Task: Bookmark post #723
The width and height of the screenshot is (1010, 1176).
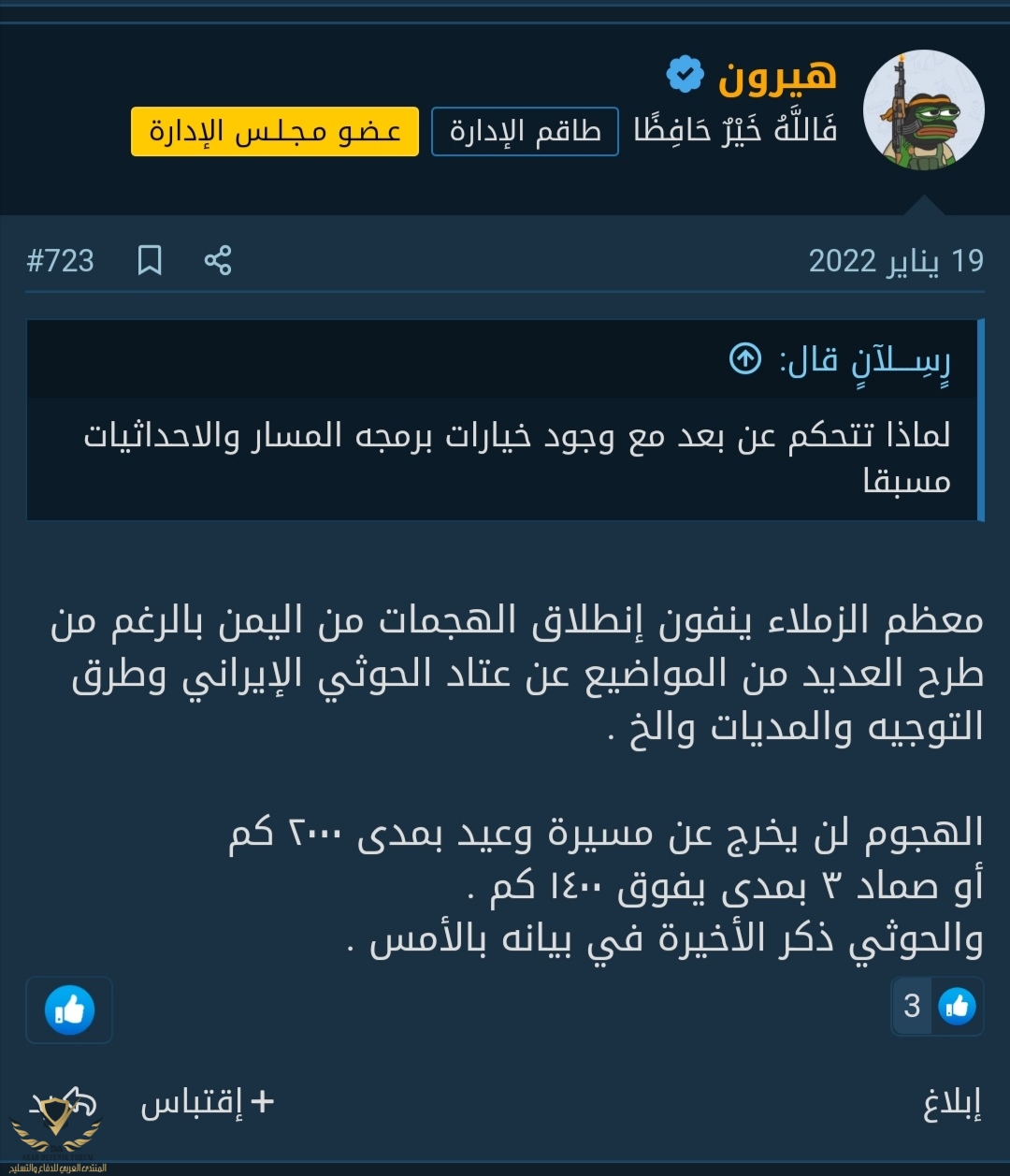Action: click(150, 259)
